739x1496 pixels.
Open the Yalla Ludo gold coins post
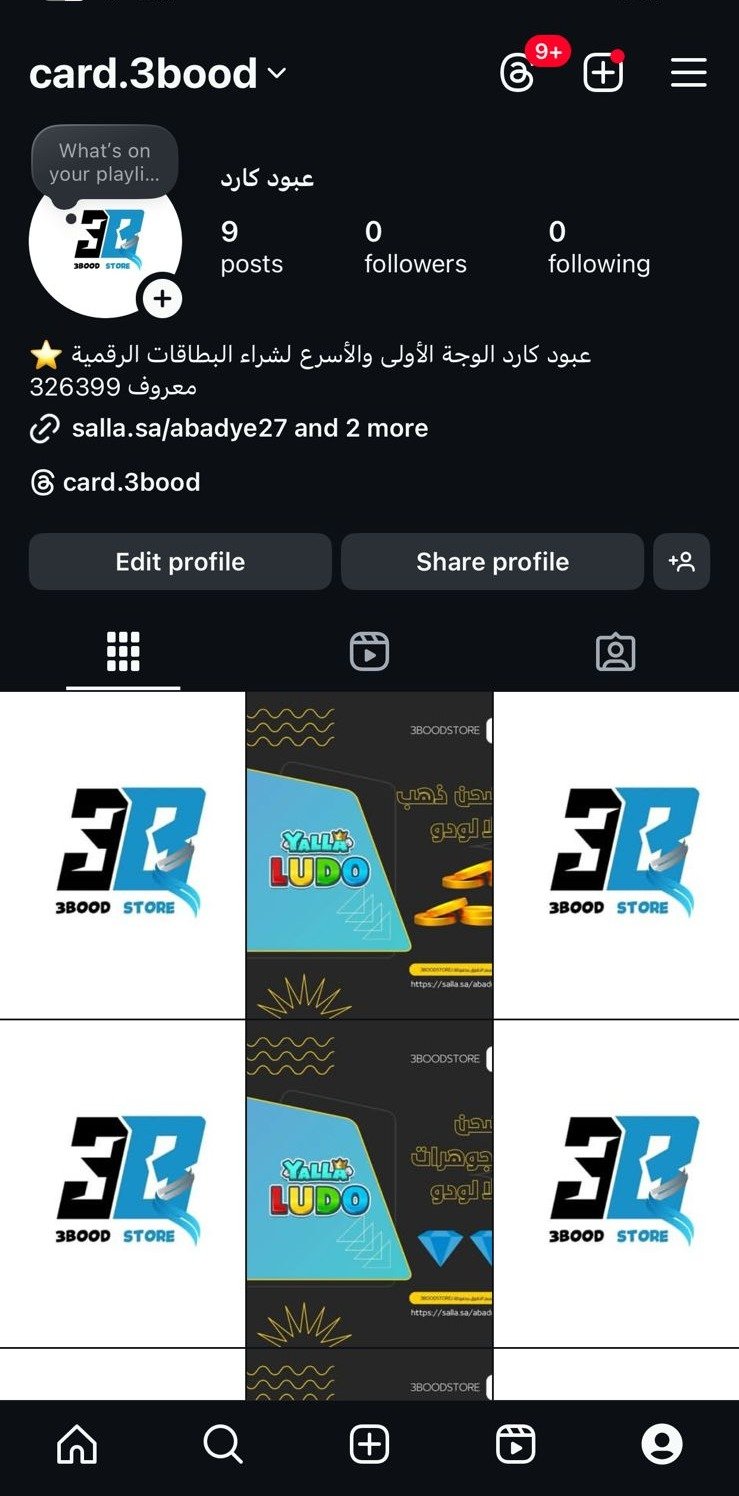coord(370,855)
